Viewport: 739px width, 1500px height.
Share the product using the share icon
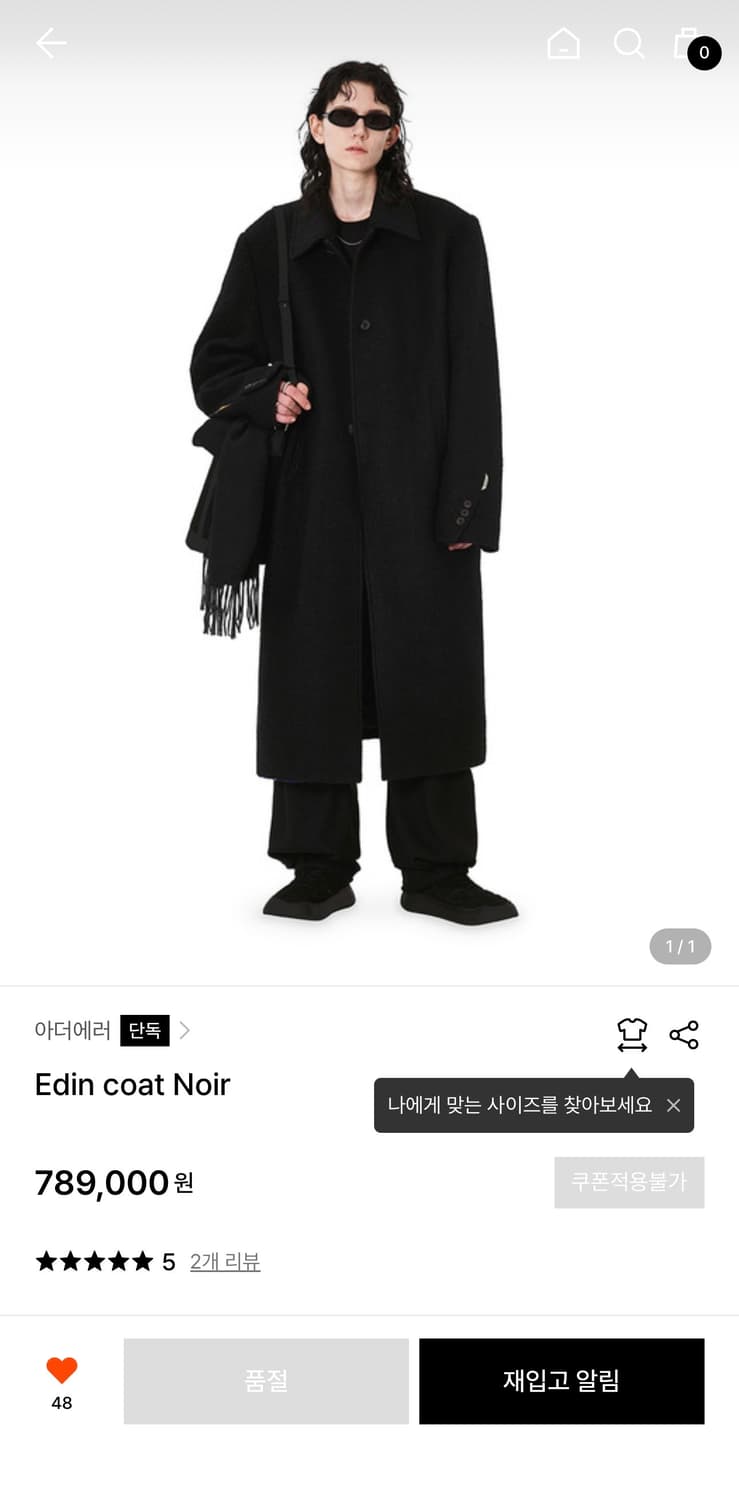click(683, 1036)
